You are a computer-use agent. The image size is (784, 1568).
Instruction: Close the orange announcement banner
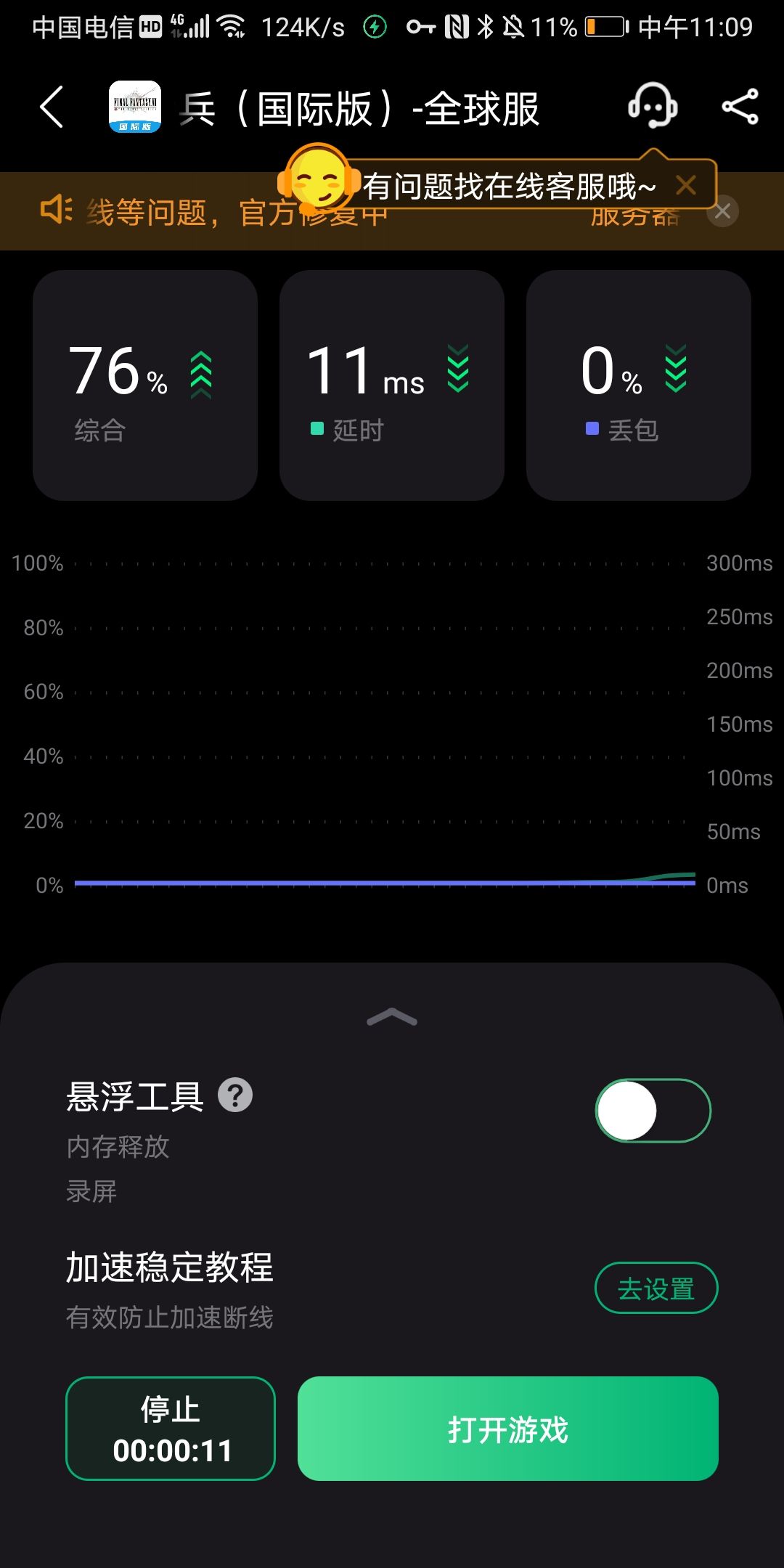(x=722, y=212)
